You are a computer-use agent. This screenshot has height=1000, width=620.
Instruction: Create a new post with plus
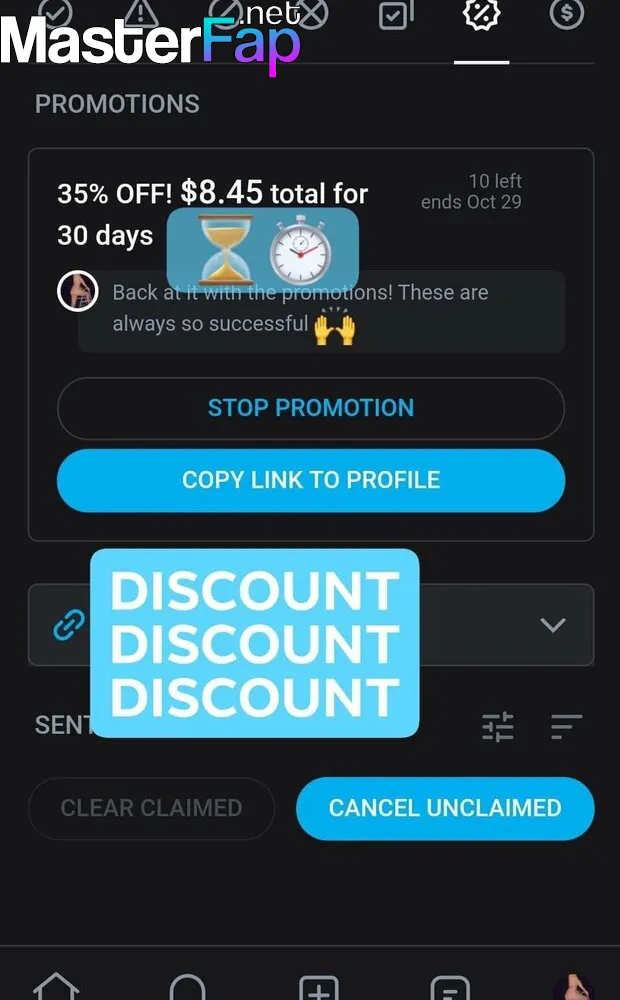pos(318,987)
